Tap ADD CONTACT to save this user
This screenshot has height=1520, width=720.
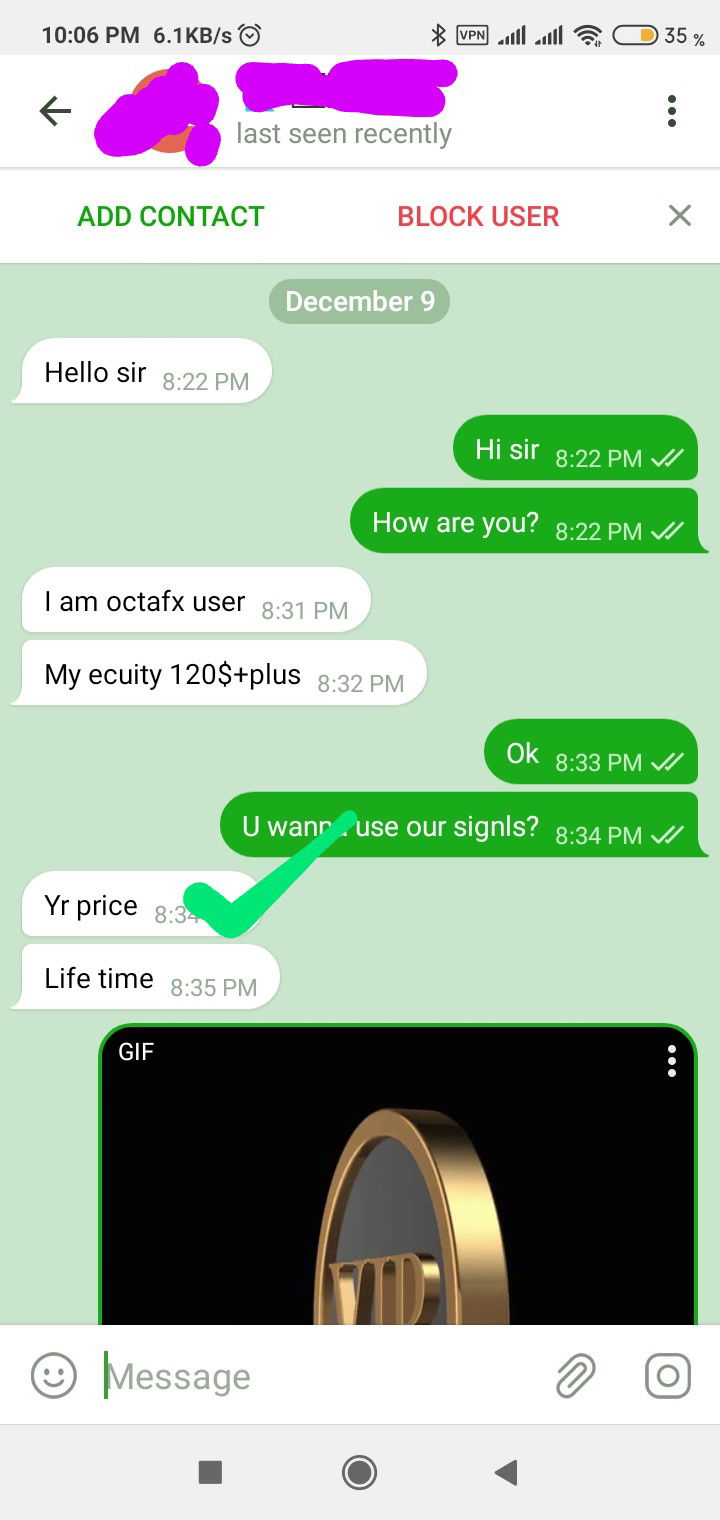tap(171, 216)
